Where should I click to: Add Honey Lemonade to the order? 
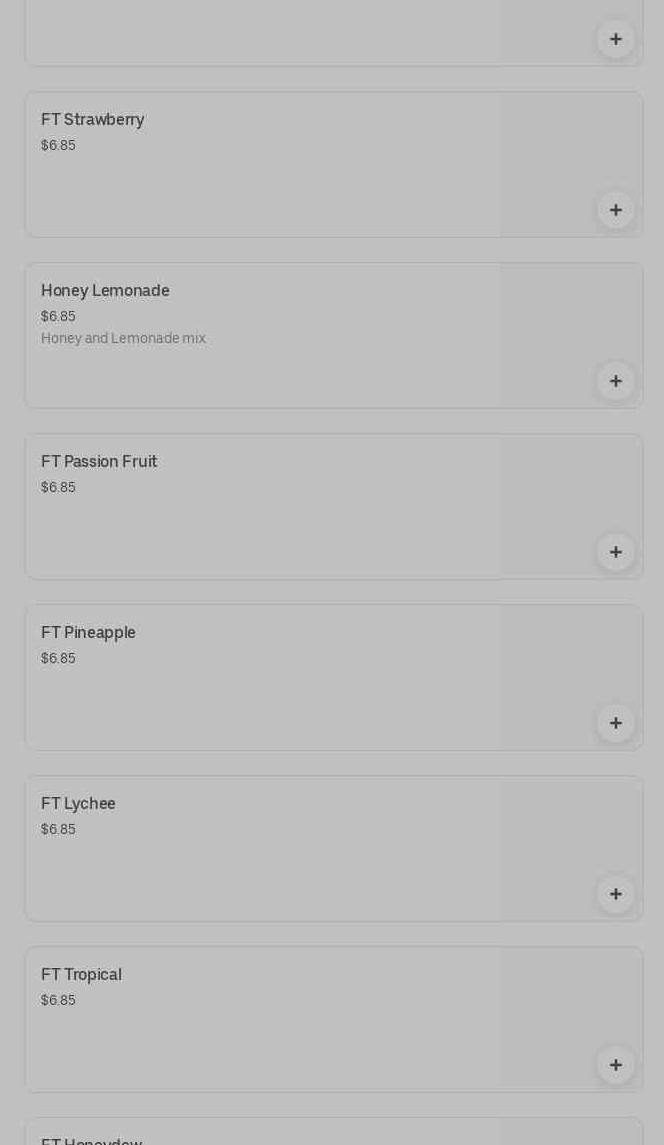pos(615,381)
